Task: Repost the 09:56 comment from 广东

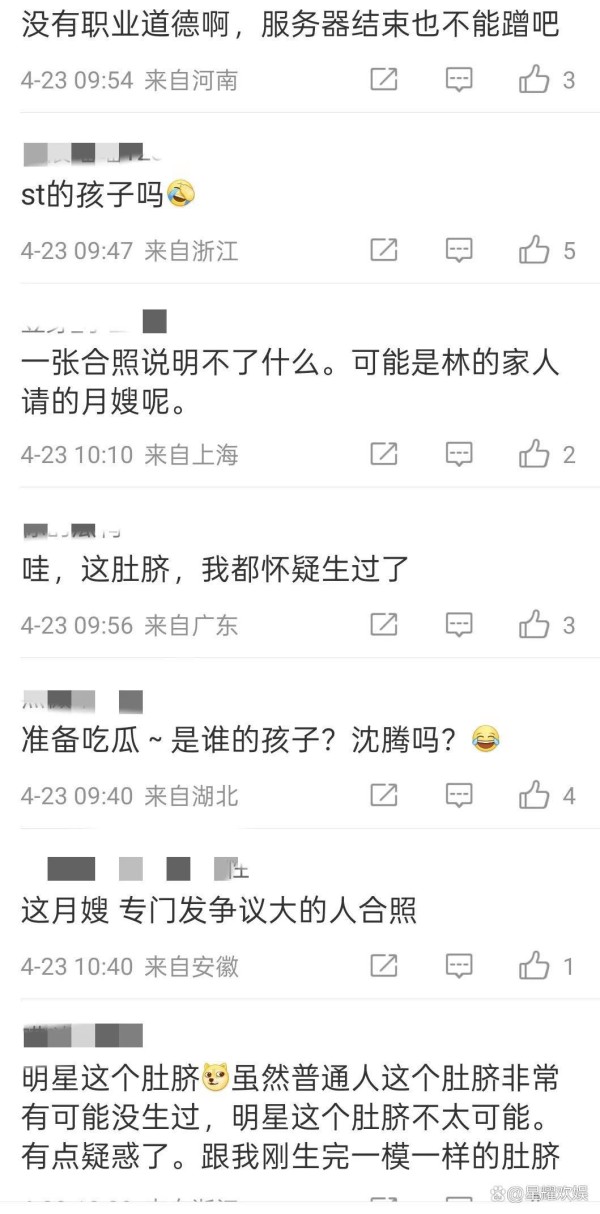Action: [384, 625]
